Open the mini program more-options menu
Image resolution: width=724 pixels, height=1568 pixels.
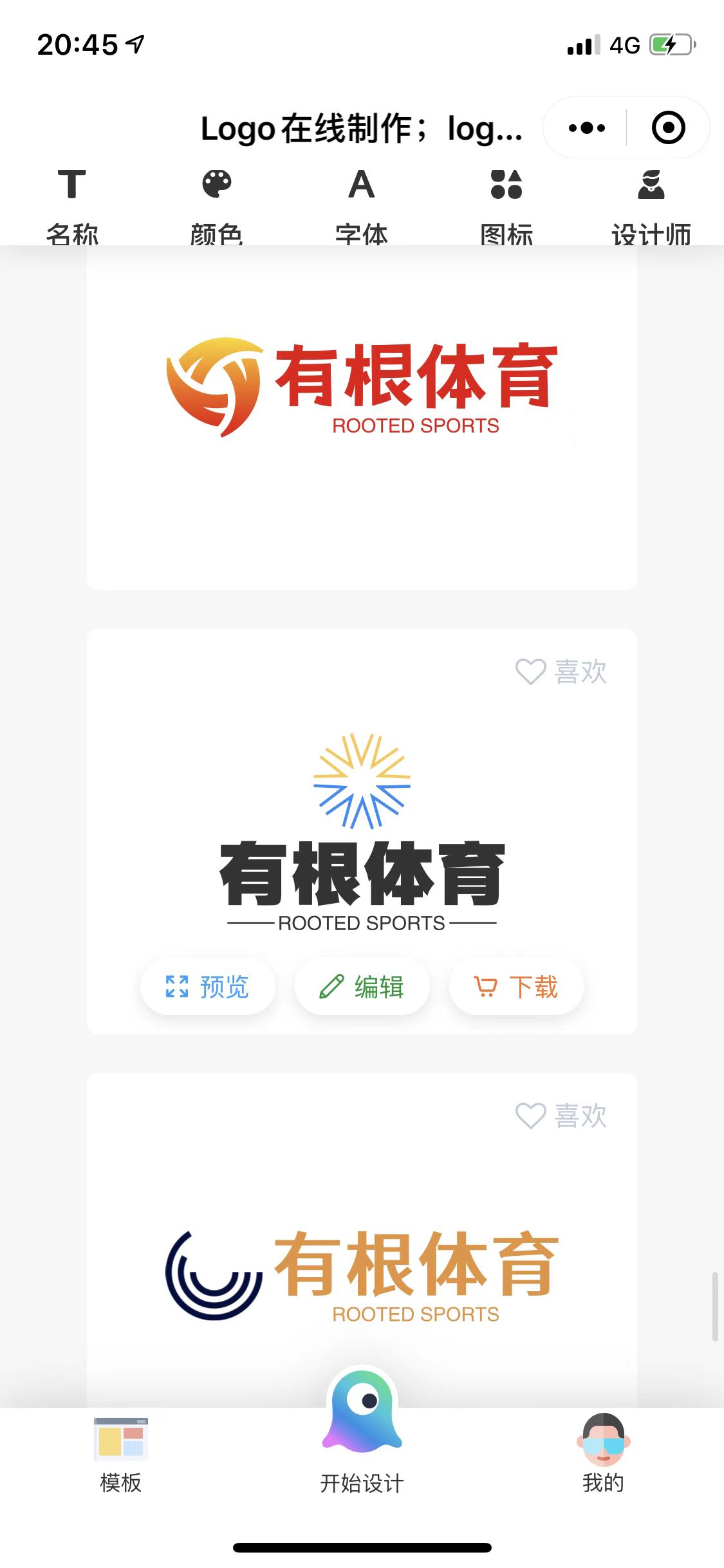tap(586, 128)
